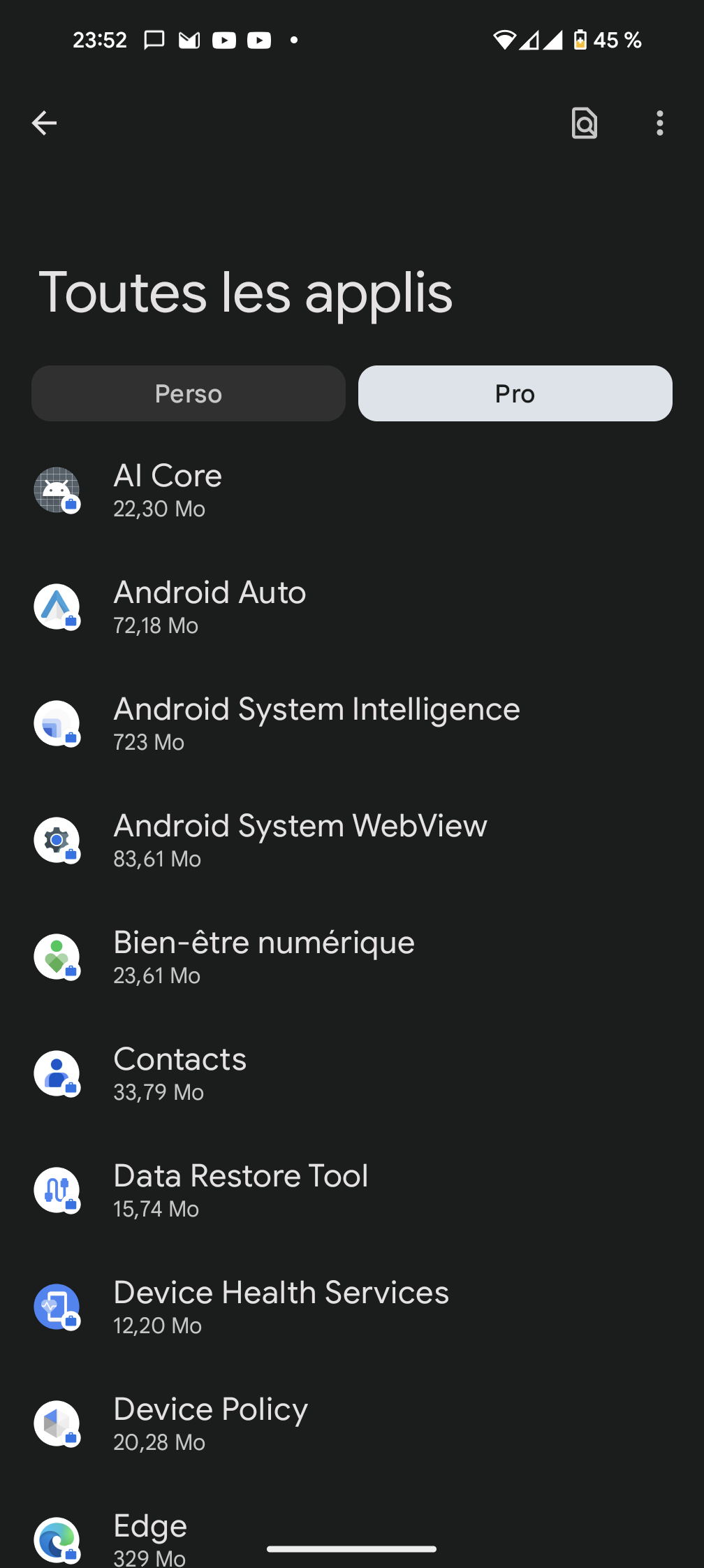Go back using the arrow icon
The height and width of the screenshot is (1568, 704).
click(x=44, y=124)
